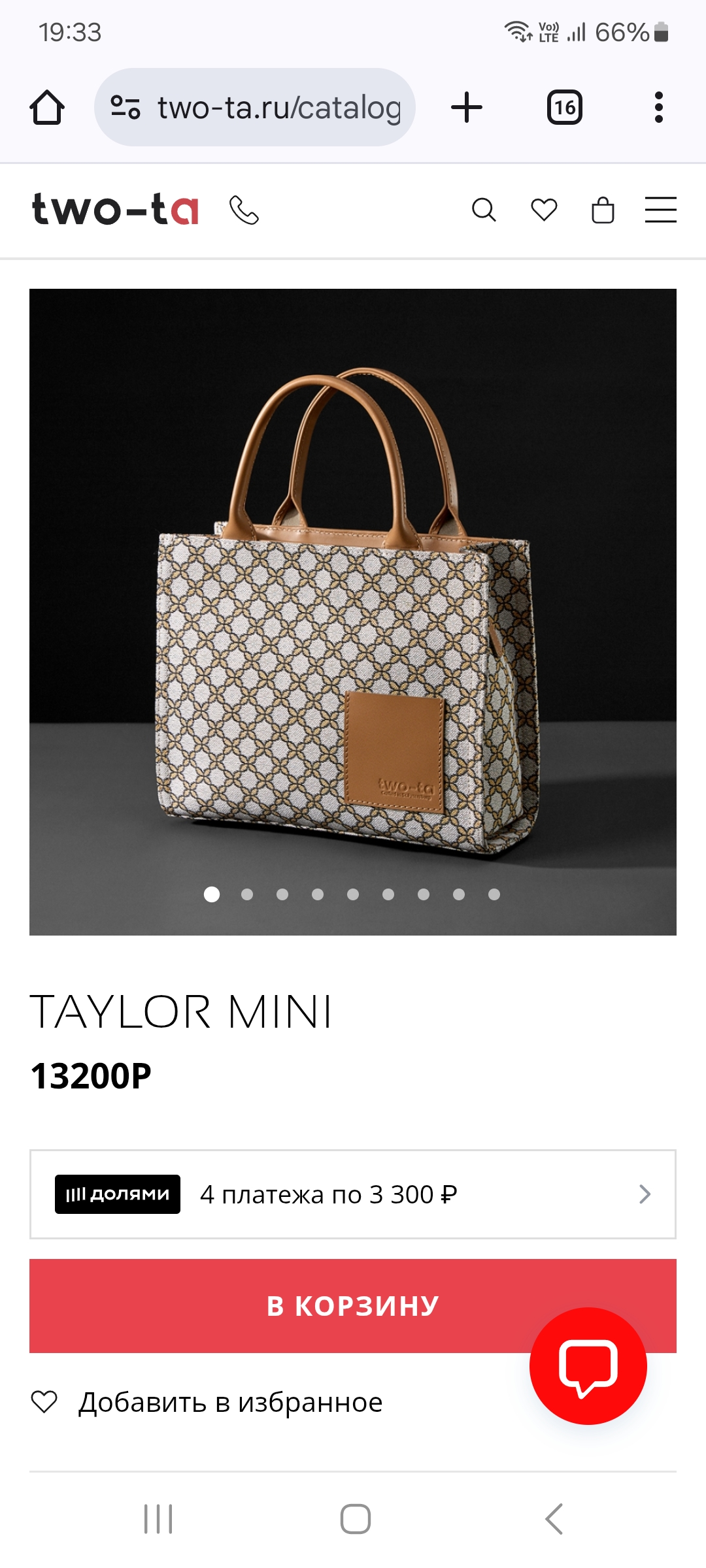This screenshot has height=1568, width=706.
Task: Open the favorites heart in header
Action: (x=544, y=210)
